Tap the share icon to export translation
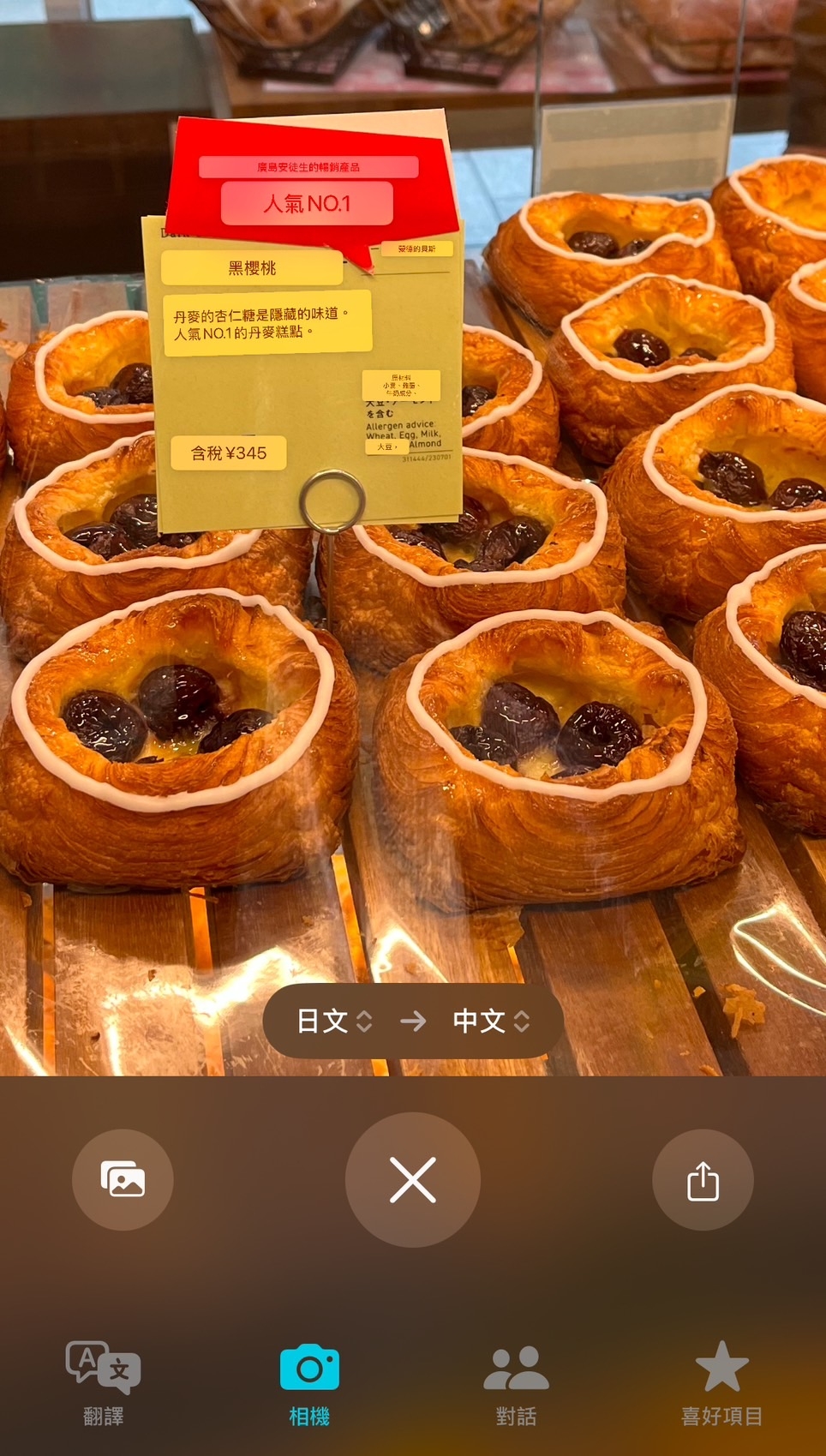 coord(703,1180)
